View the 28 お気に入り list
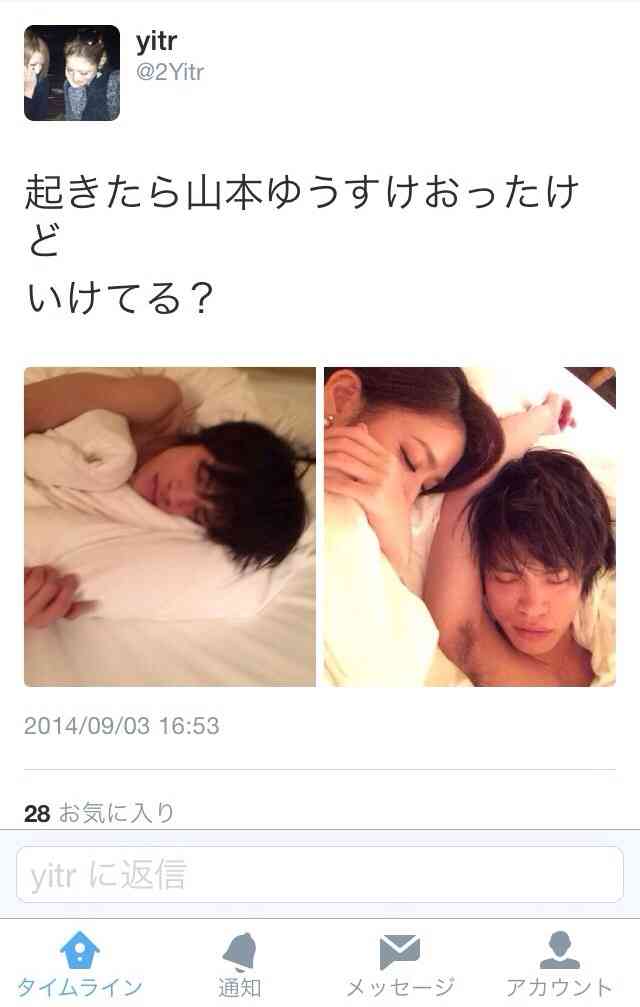 click(99, 813)
